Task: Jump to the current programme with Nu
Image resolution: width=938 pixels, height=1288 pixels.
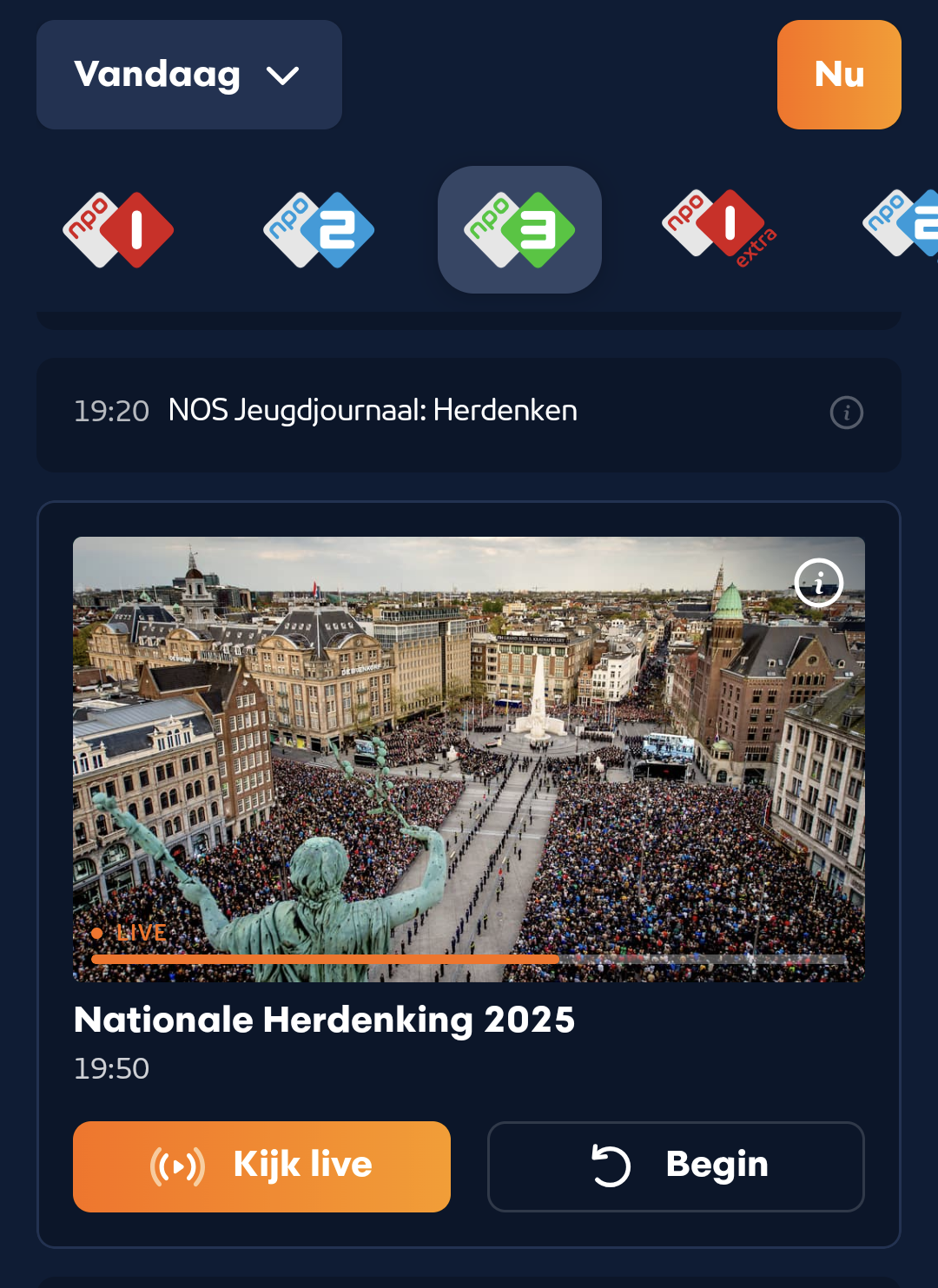Action: 839,75
